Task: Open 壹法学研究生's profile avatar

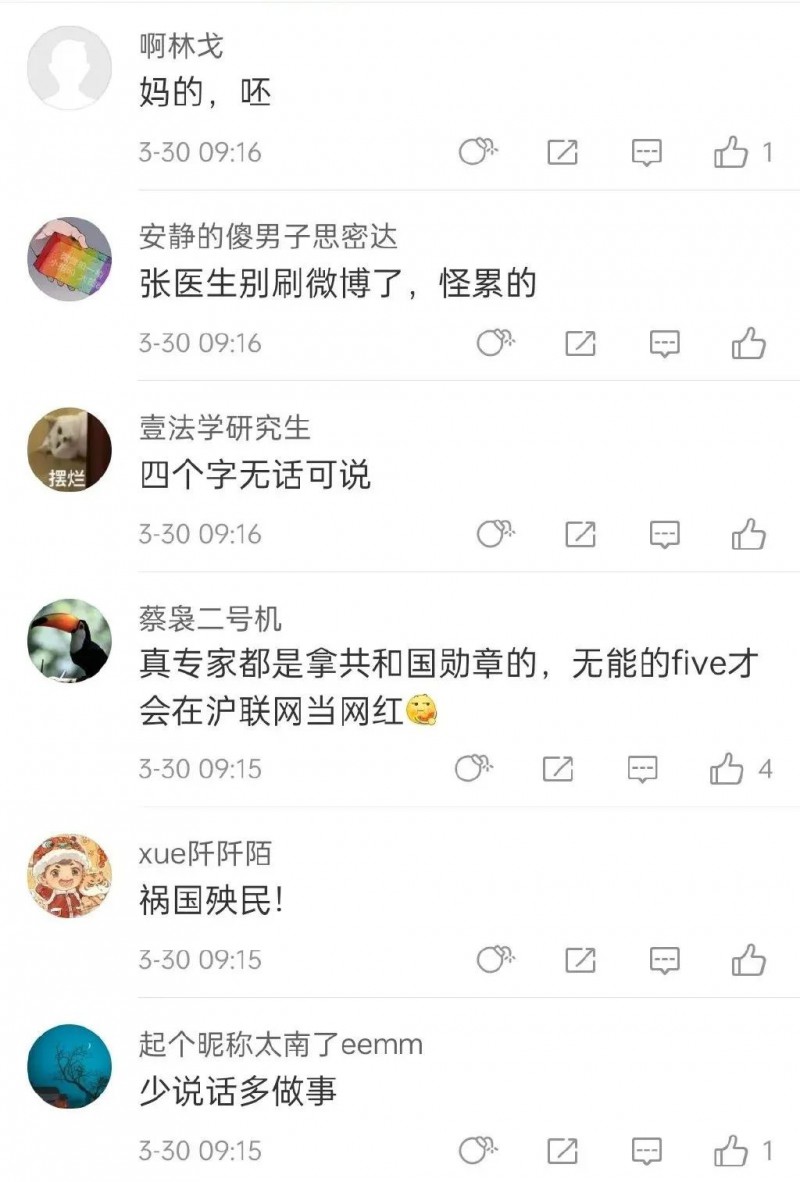Action: pyautogui.click(x=69, y=450)
